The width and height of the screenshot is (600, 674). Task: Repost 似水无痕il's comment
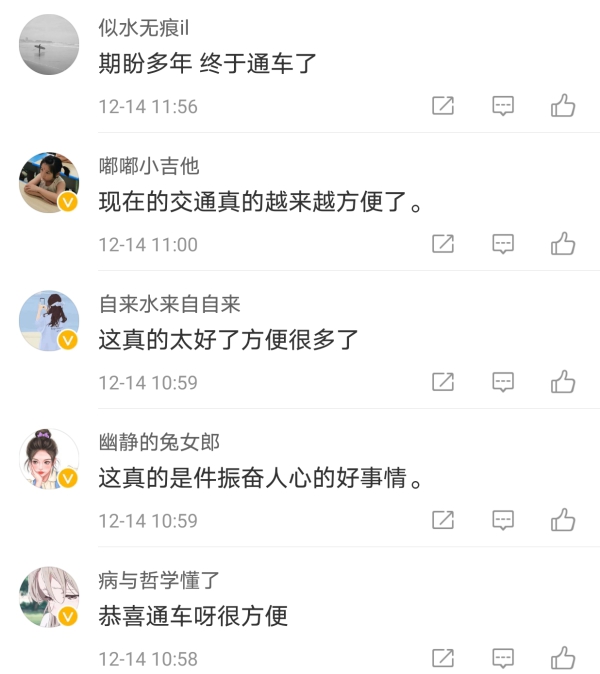click(x=443, y=105)
